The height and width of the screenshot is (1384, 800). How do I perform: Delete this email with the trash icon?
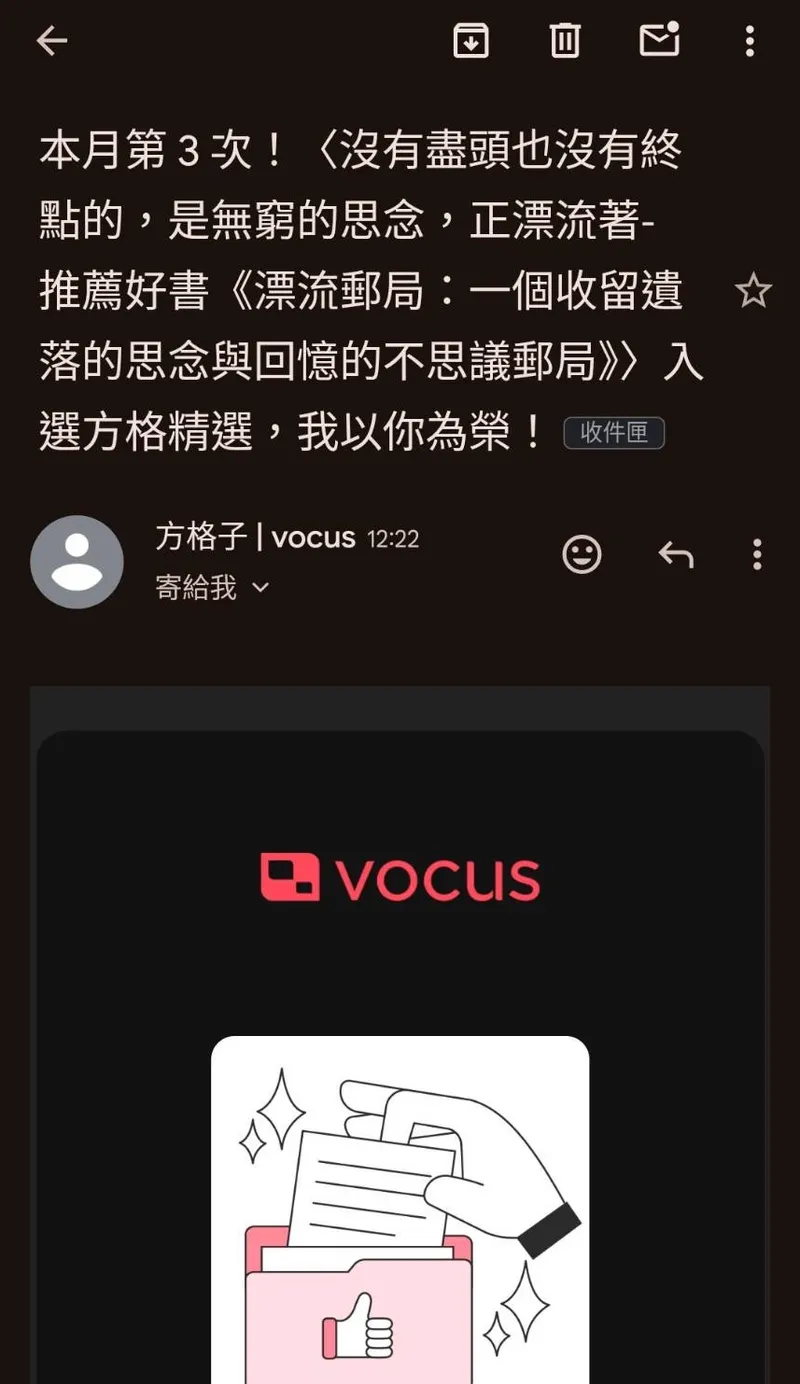(565, 41)
